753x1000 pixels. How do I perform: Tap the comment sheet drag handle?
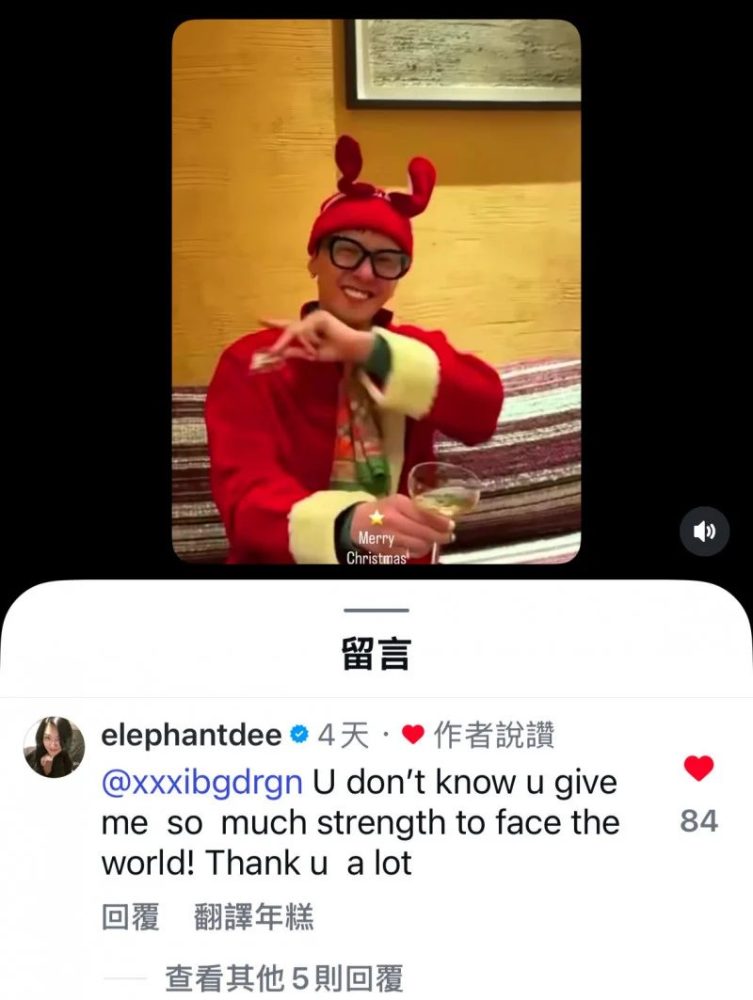click(376, 610)
